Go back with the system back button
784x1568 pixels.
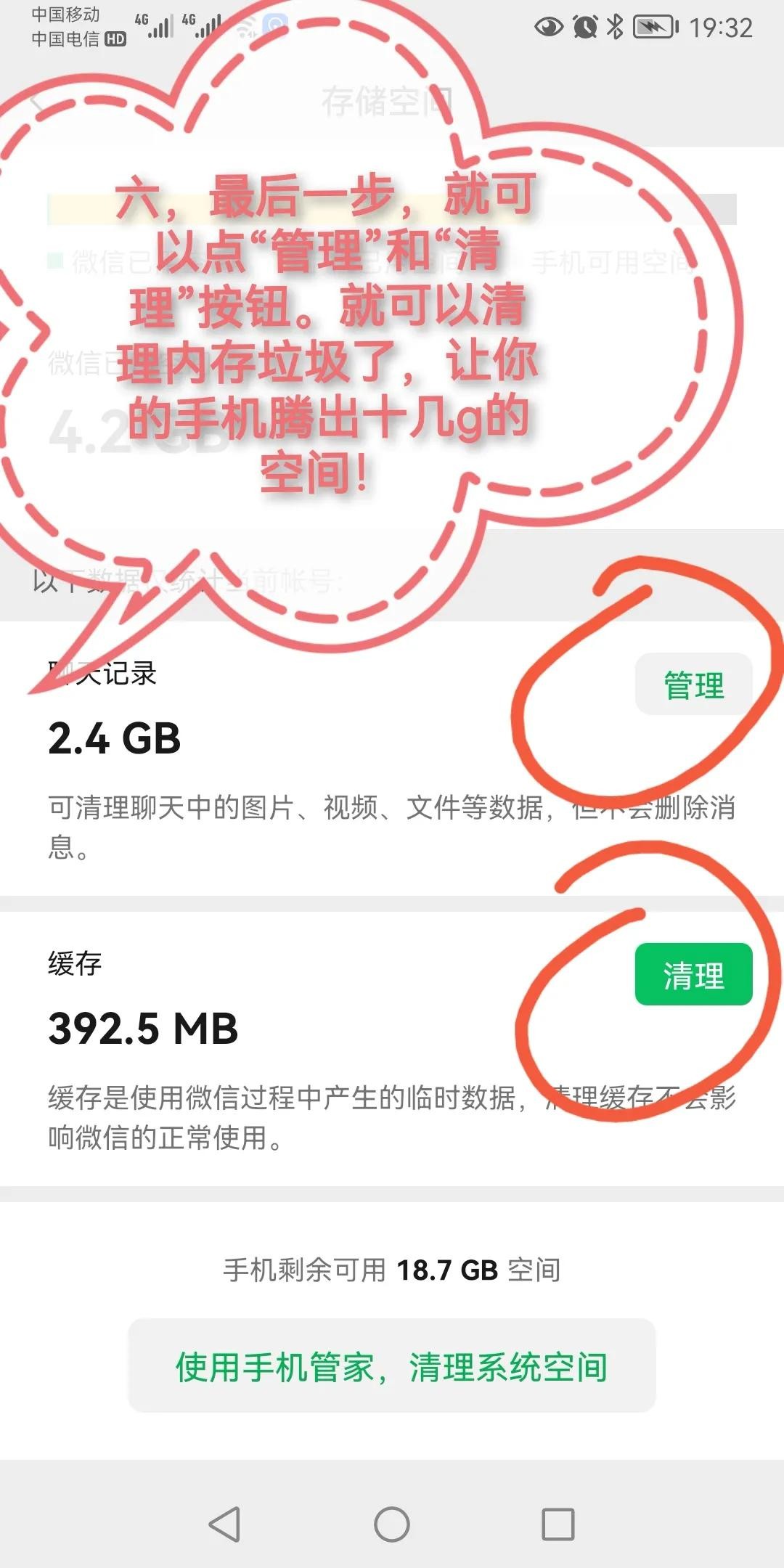(x=225, y=1524)
